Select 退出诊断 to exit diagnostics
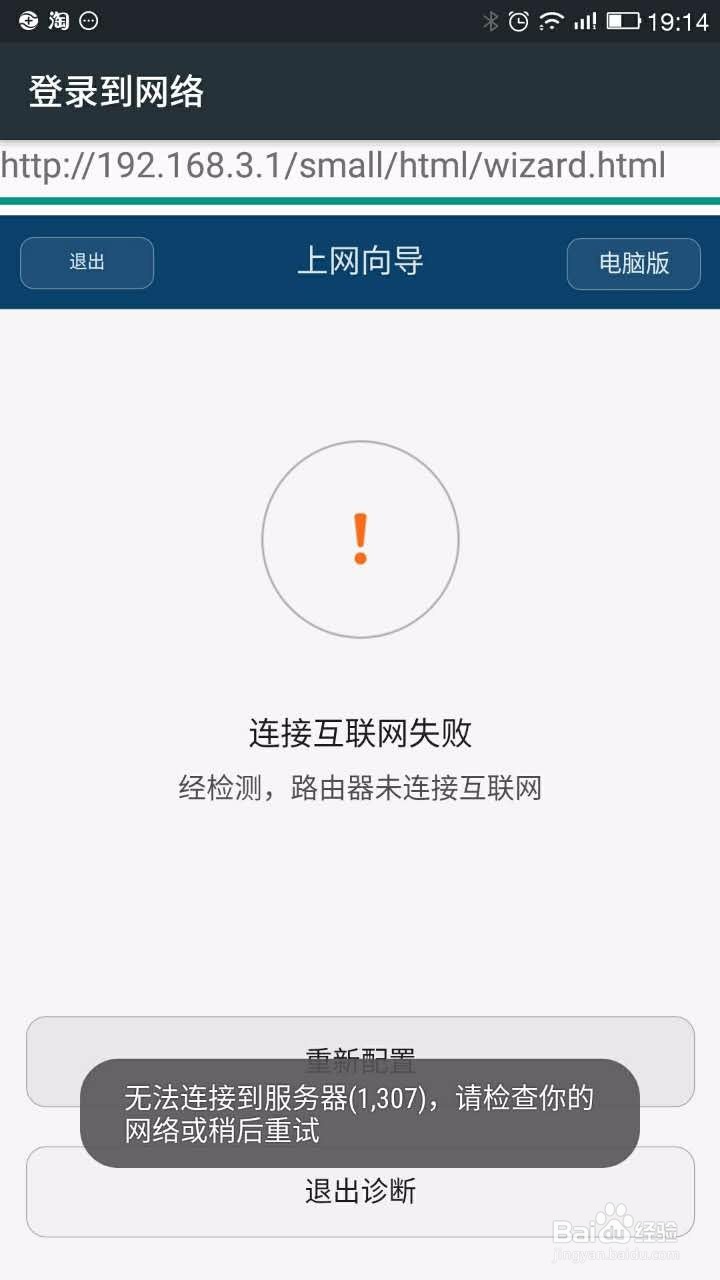 click(360, 1191)
